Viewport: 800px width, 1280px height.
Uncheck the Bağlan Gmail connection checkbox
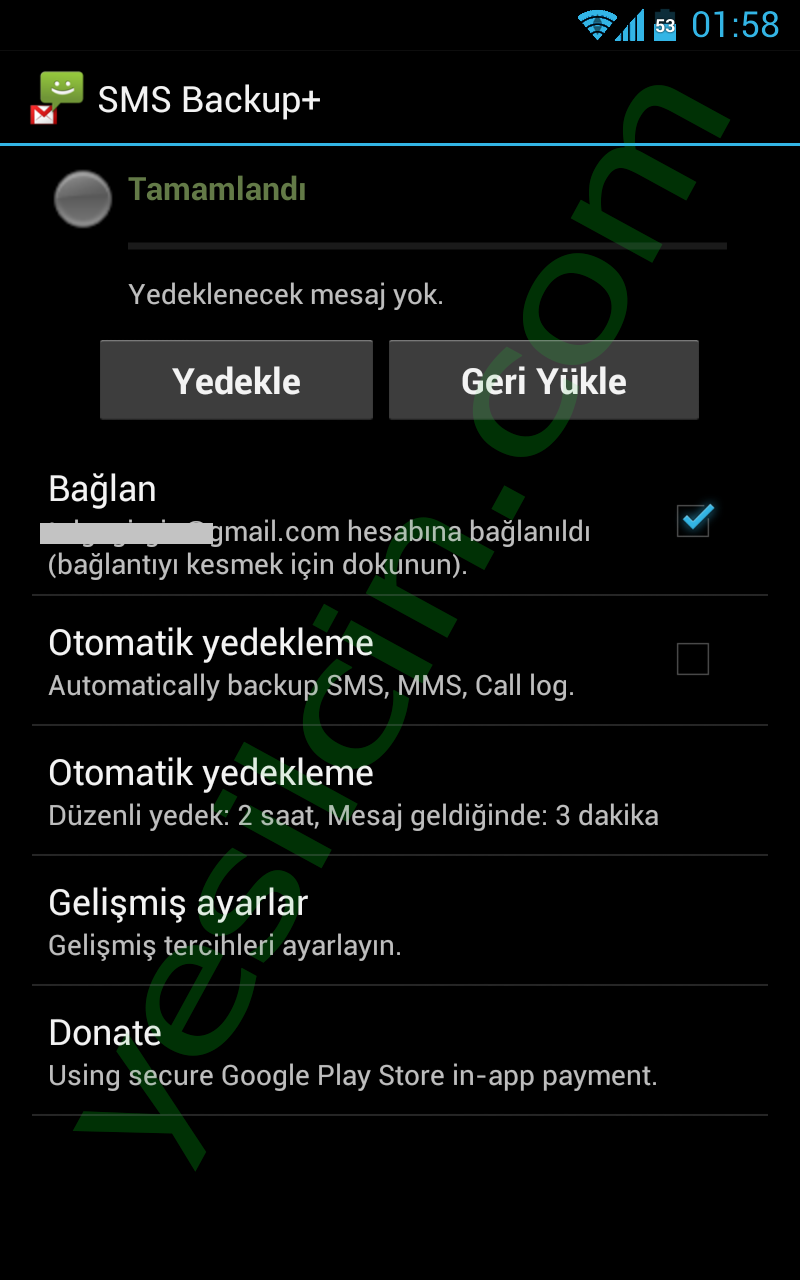693,520
